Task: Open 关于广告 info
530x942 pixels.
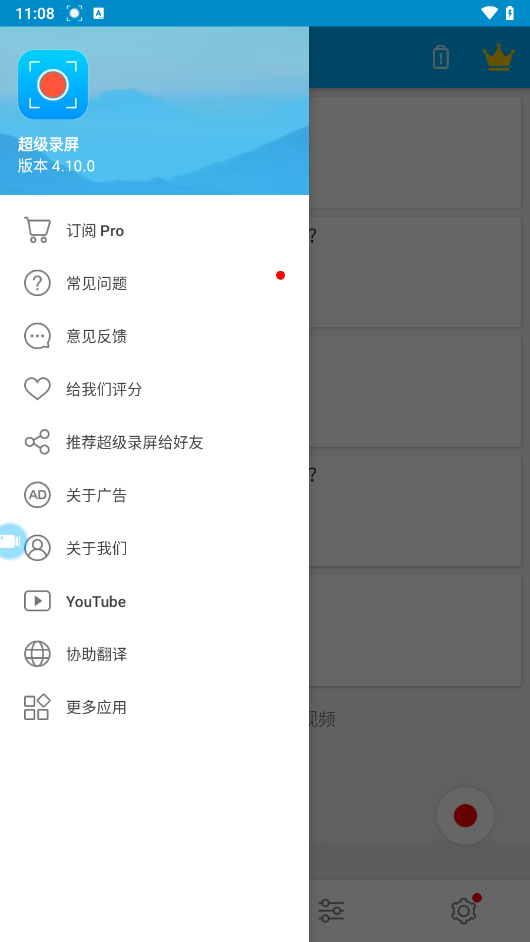Action: click(x=154, y=496)
